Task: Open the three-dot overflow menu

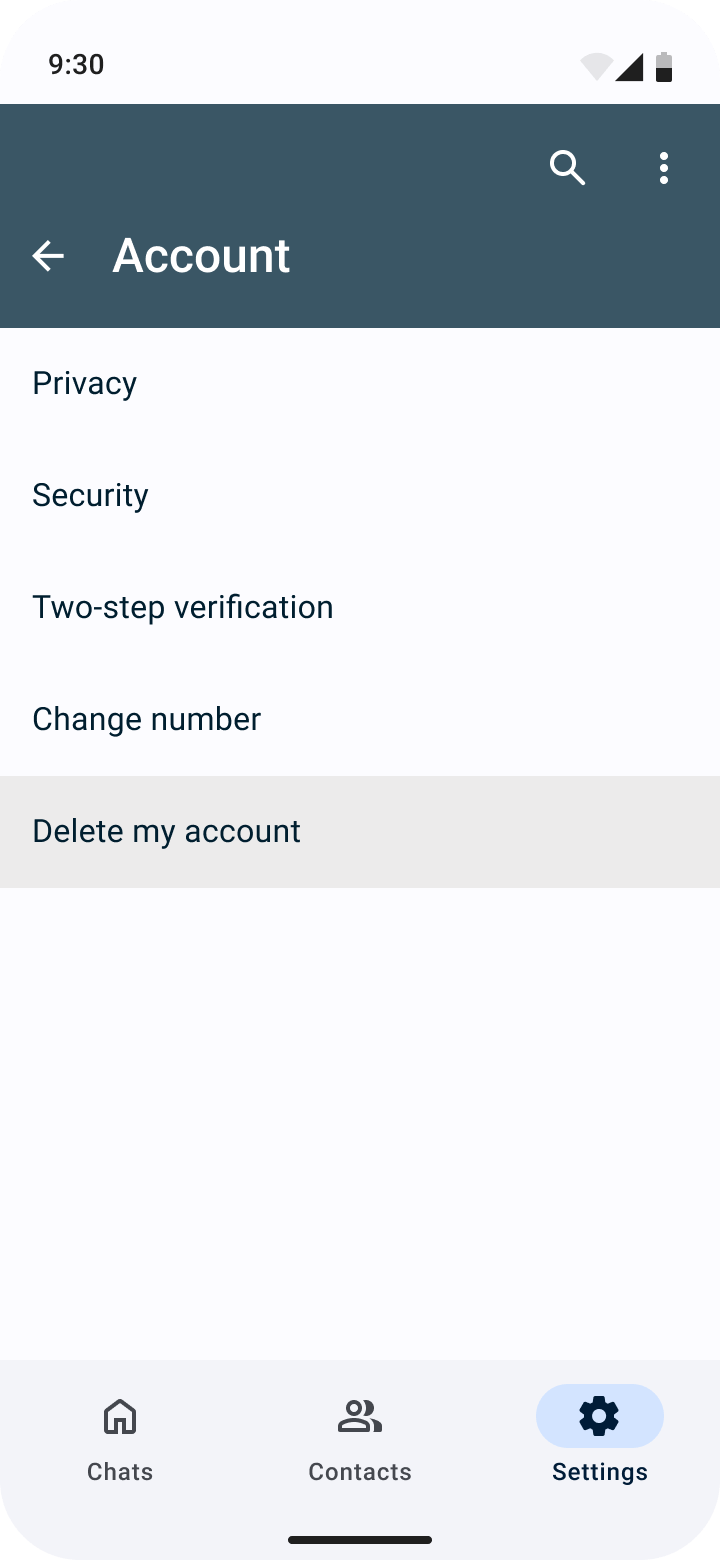Action: coord(664,168)
